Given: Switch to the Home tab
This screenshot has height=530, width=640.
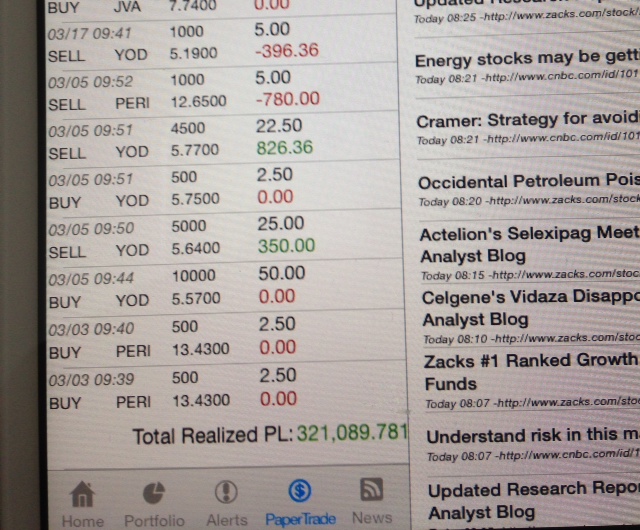Looking at the screenshot, I should 82,502.
